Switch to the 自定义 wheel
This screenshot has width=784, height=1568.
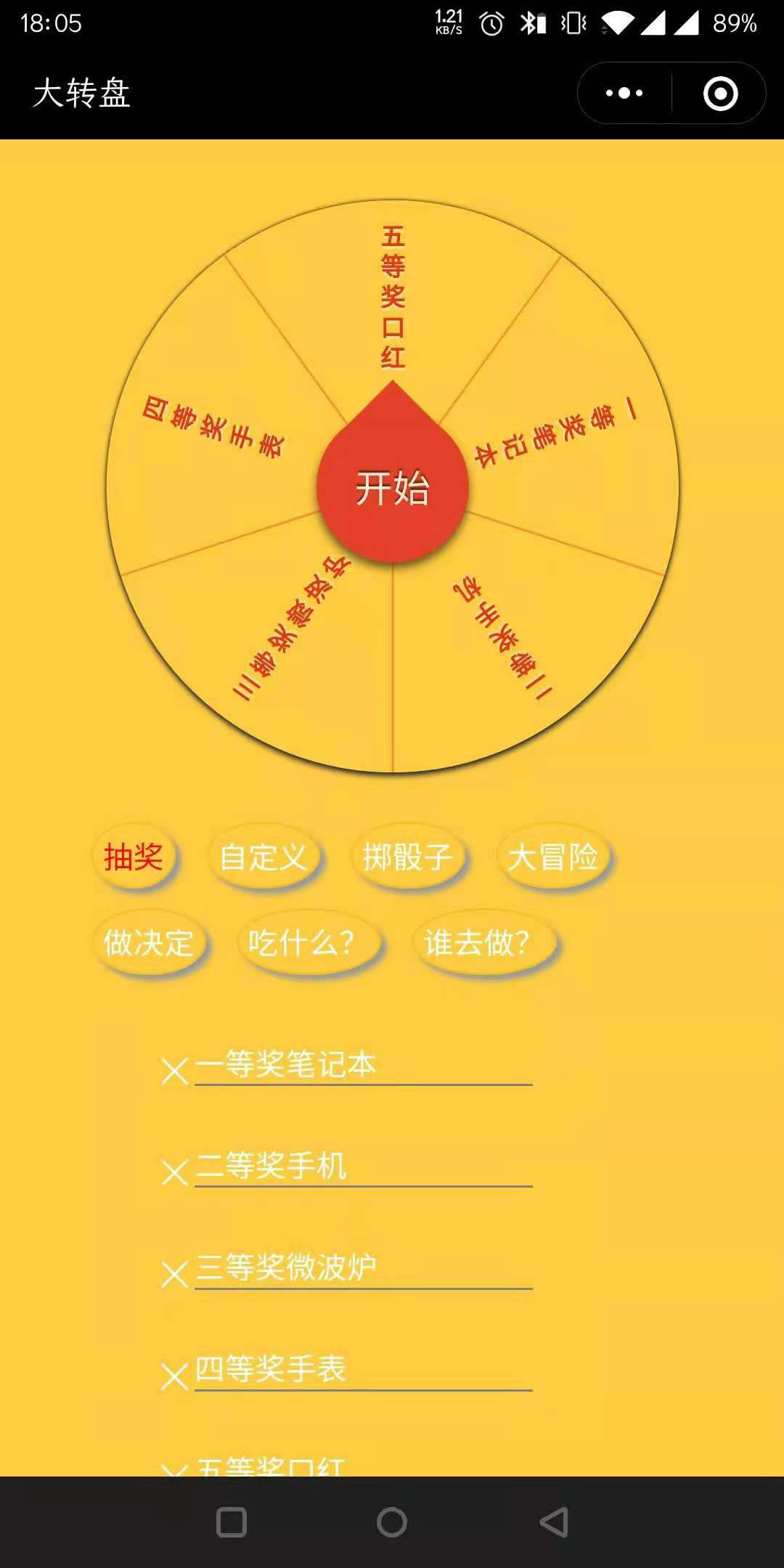pyautogui.click(x=264, y=857)
